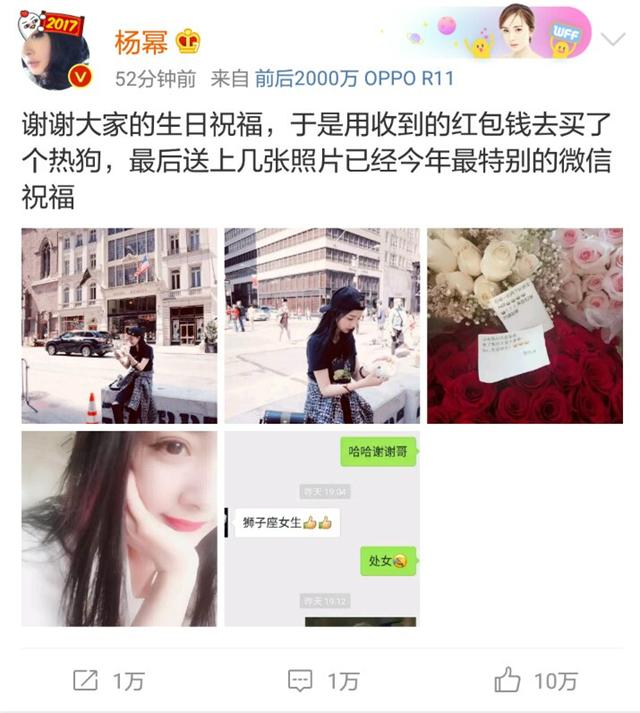Open the WeChat chat screenshot image
Image resolution: width=640 pixels, height=713 pixels.
pyautogui.click(x=322, y=529)
